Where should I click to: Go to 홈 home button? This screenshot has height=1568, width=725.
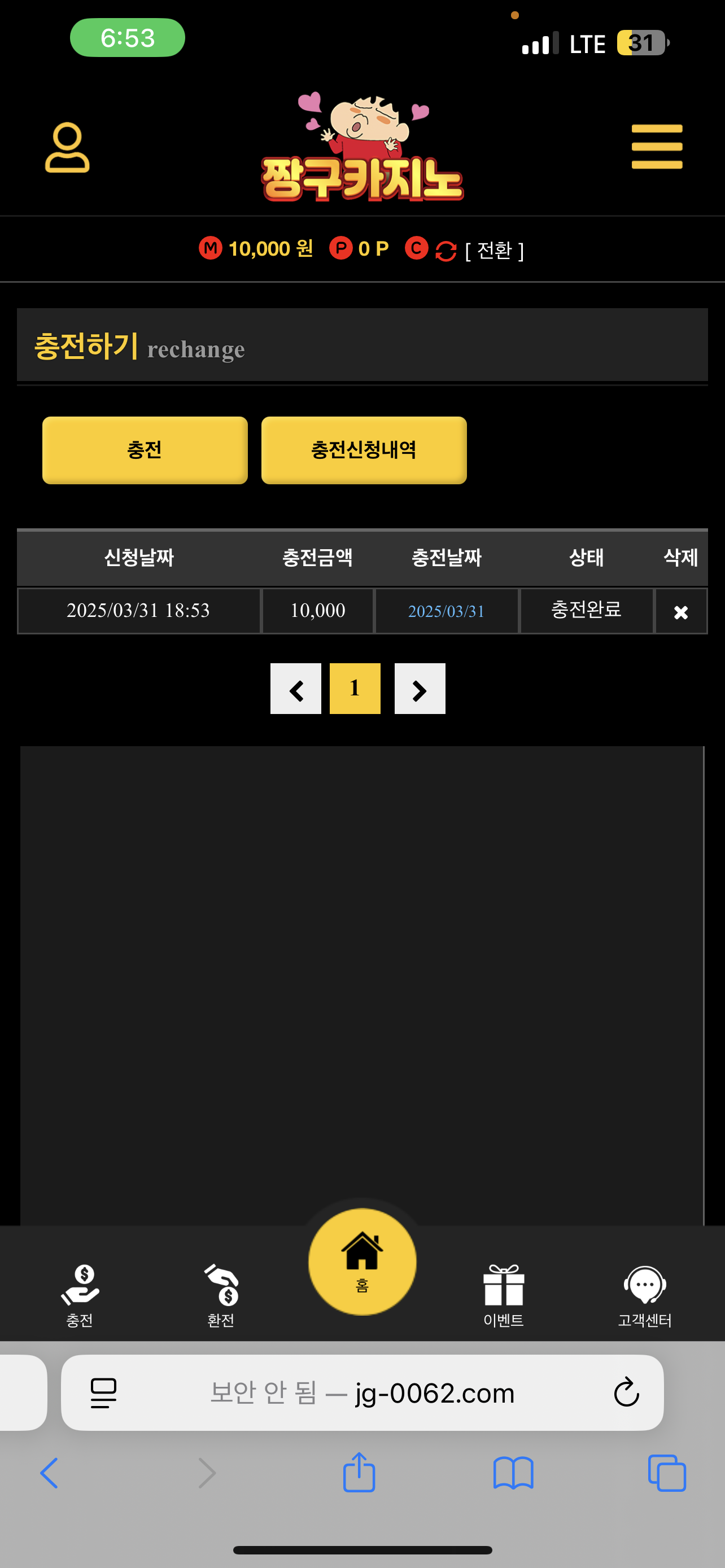[x=362, y=1262]
